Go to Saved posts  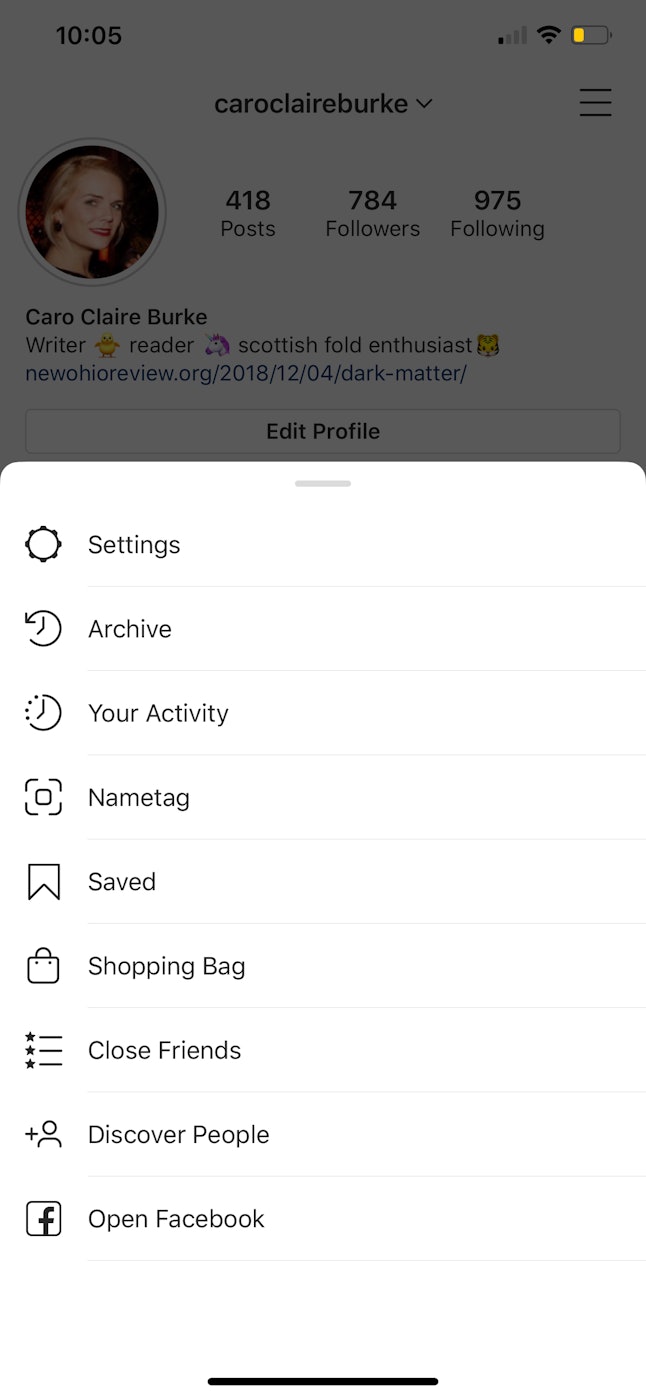coord(323,882)
